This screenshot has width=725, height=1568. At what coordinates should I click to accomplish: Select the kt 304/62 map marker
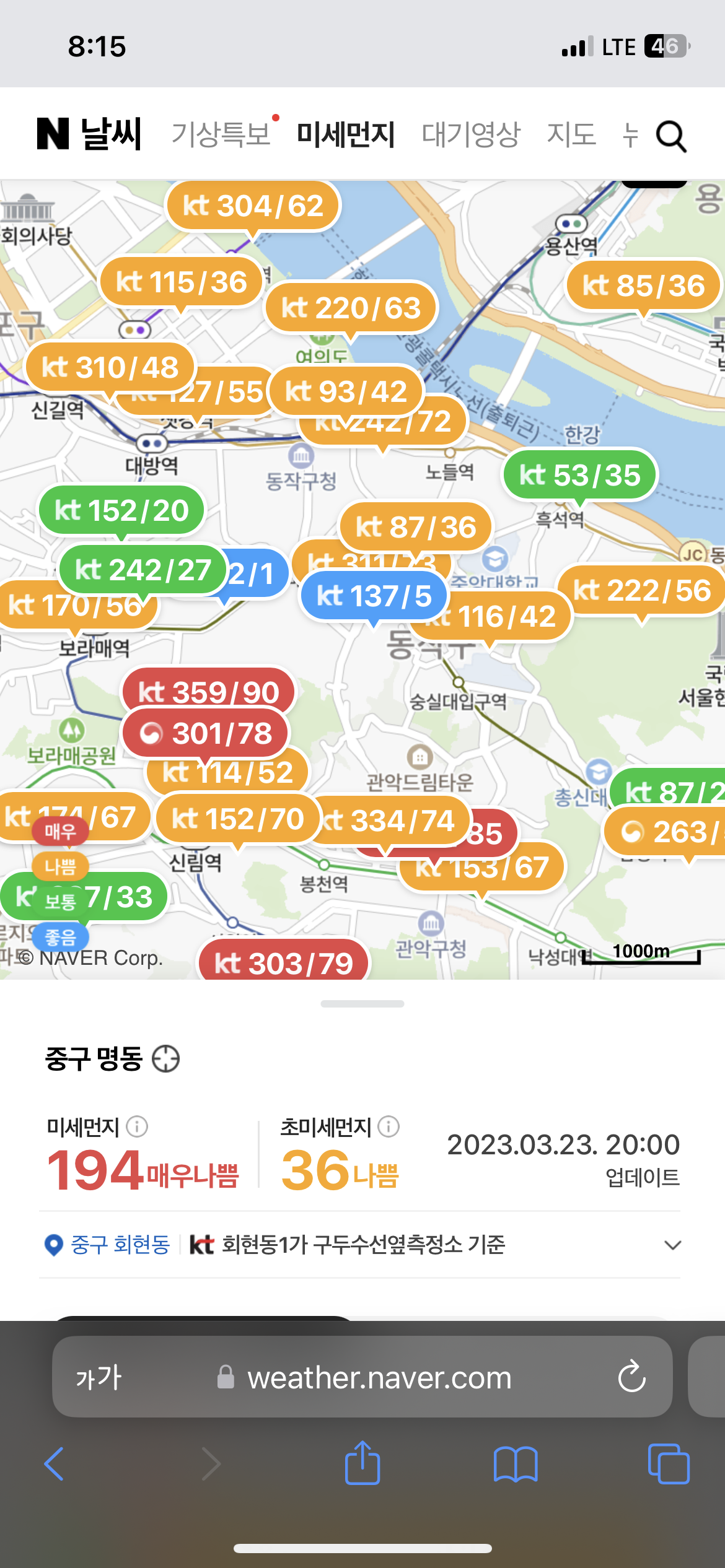click(x=253, y=206)
